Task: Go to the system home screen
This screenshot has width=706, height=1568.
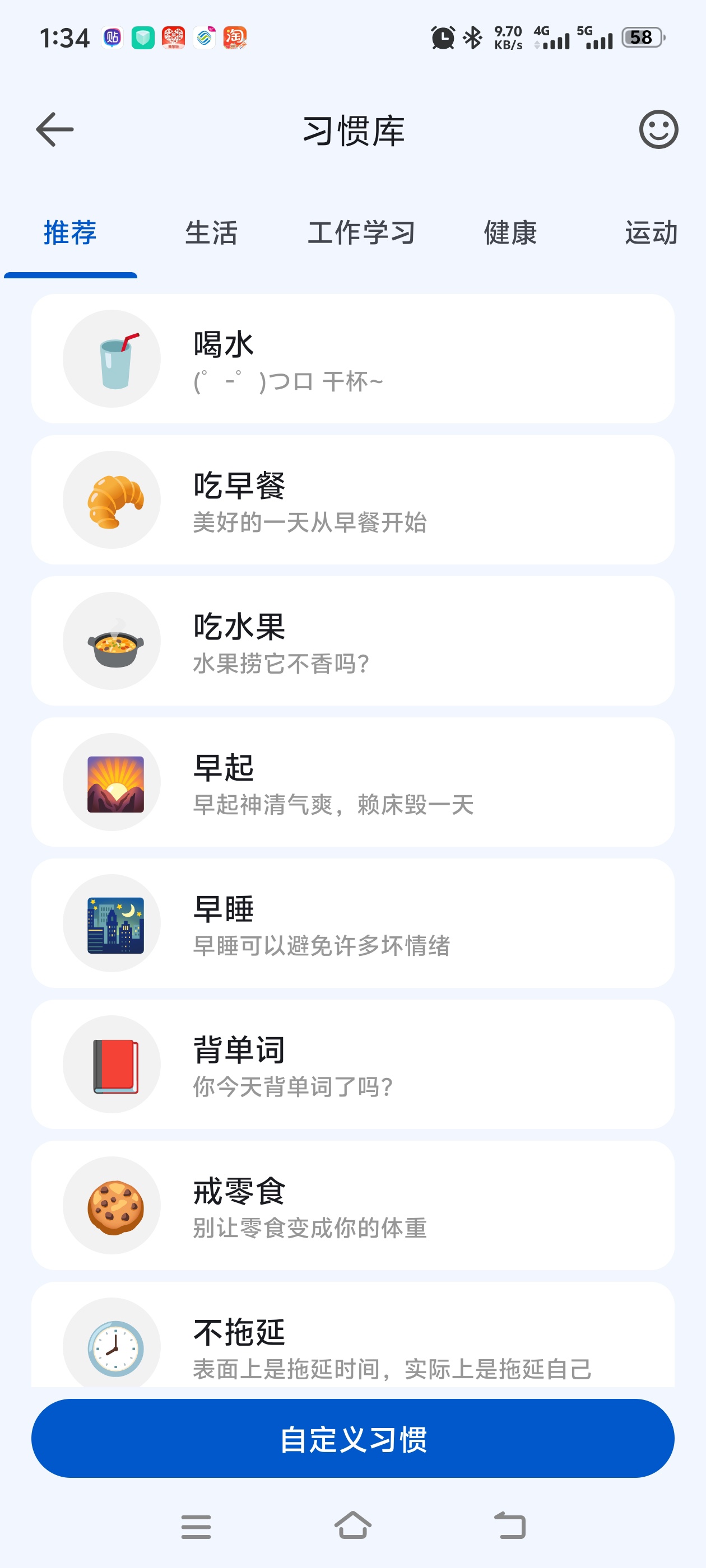Action: pyautogui.click(x=352, y=1526)
